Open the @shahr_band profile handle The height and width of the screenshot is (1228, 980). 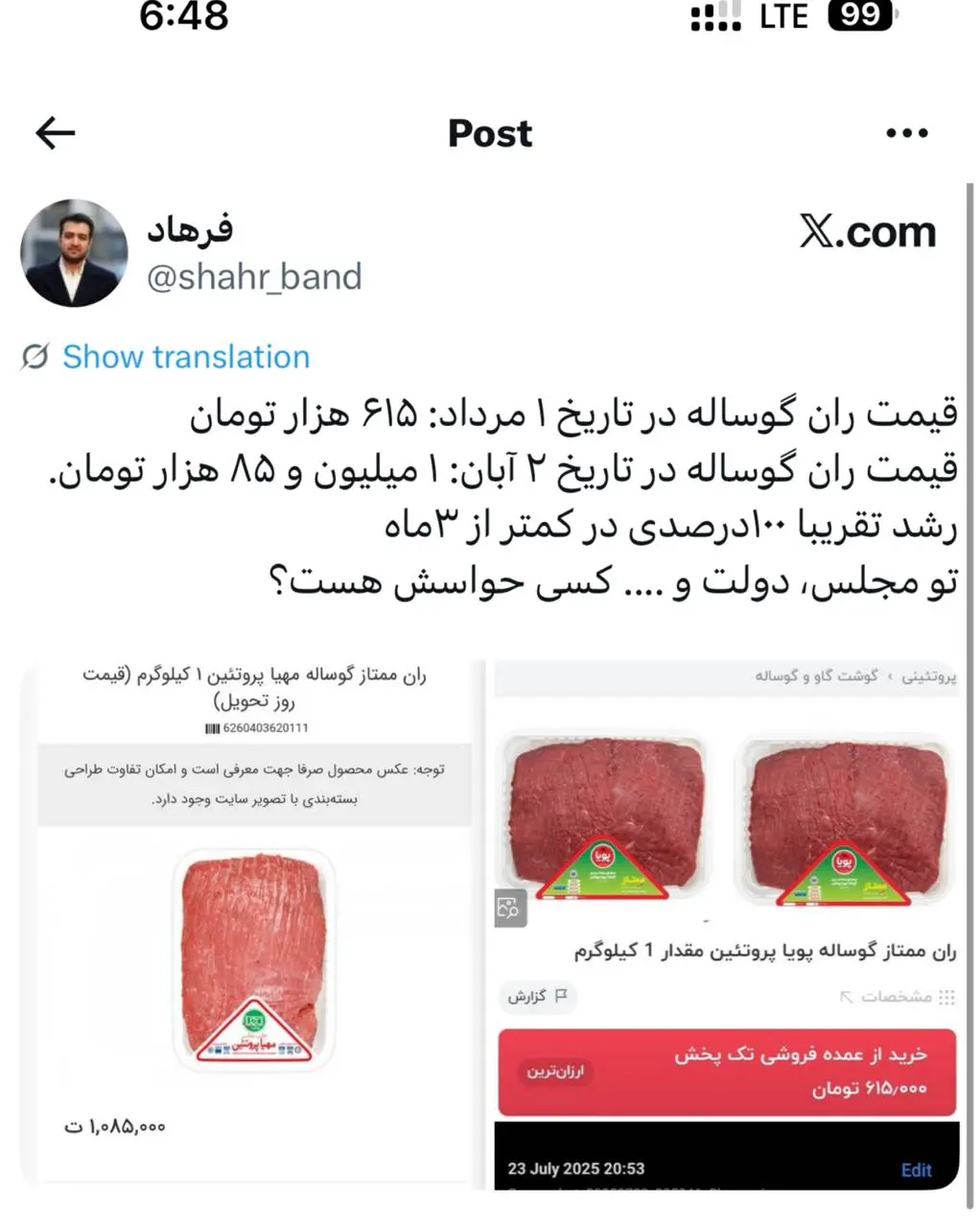click(x=254, y=277)
